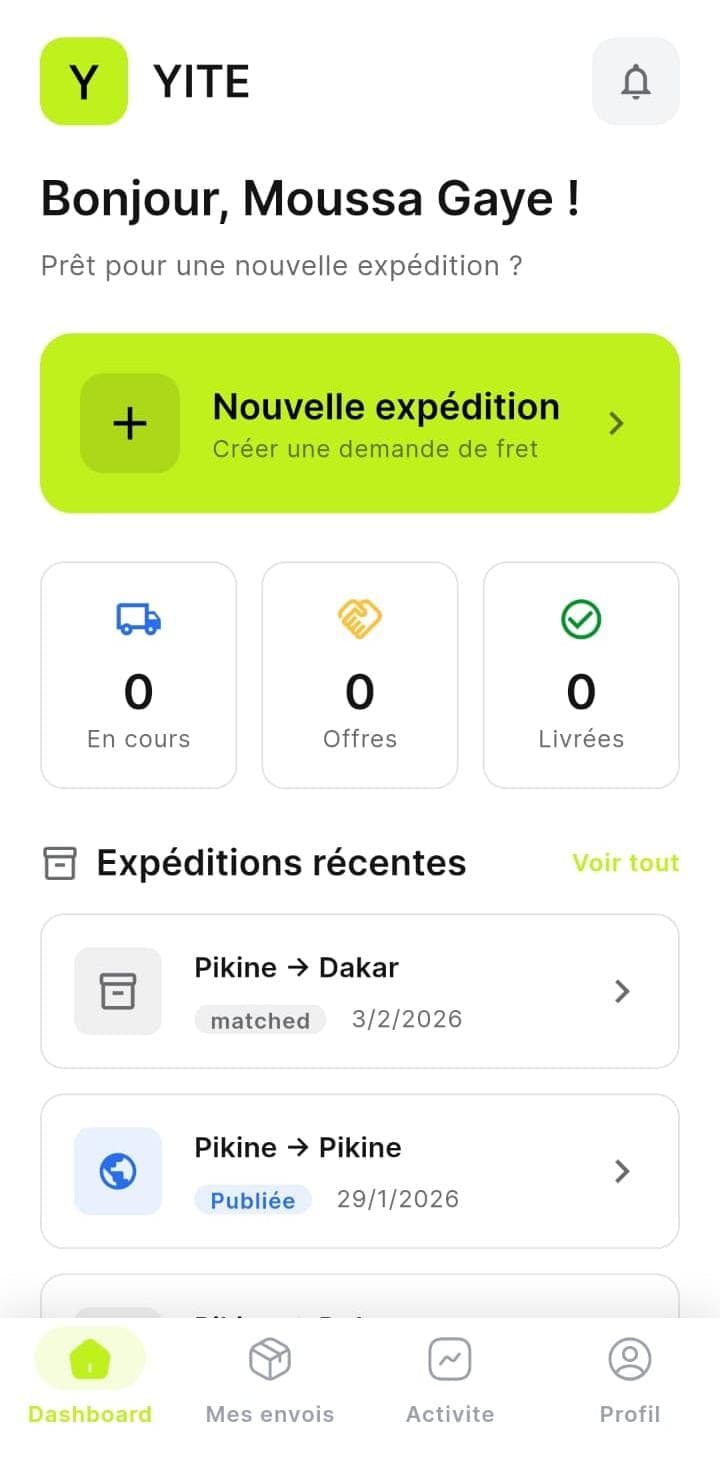The image size is (720, 1460).
Task: Click the green checkmark icon above Livrées
Action: coord(581,618)
